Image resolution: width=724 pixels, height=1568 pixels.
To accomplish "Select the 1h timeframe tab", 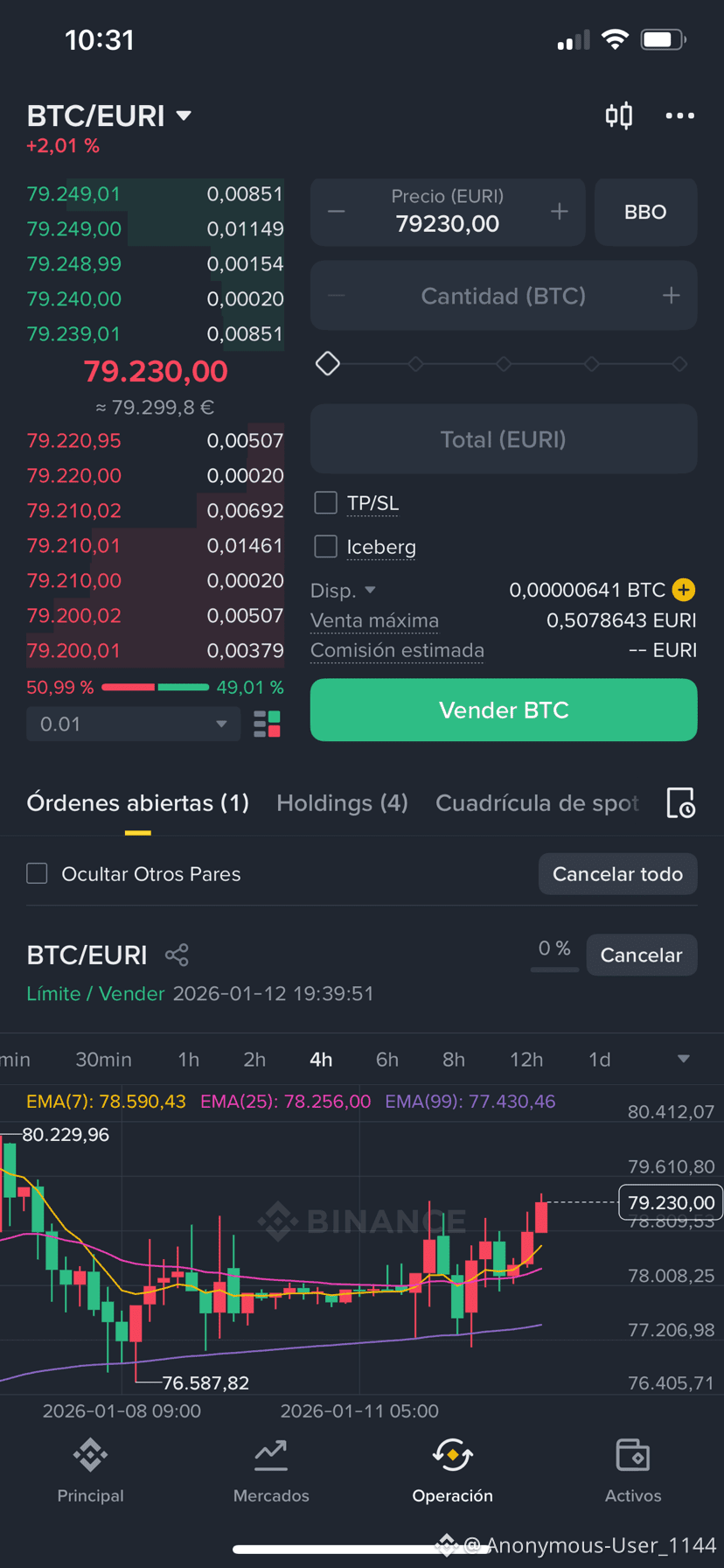I will (x=188, y=1059).
